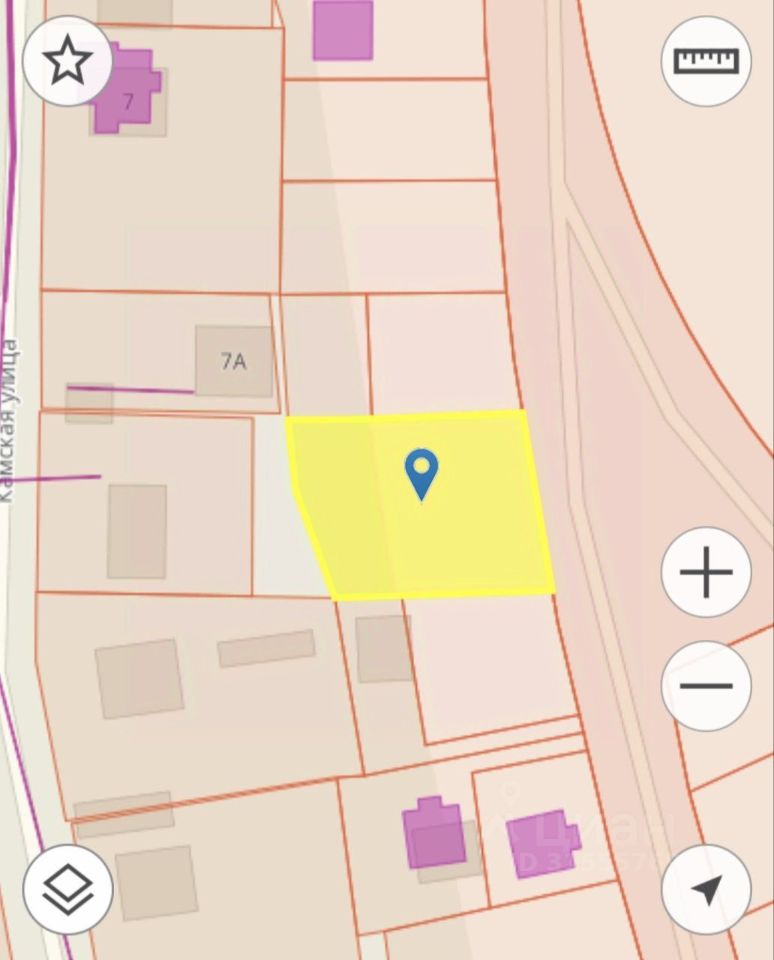Zoom in with the plus button
774x960 pixels.
(x=706, y=573)
